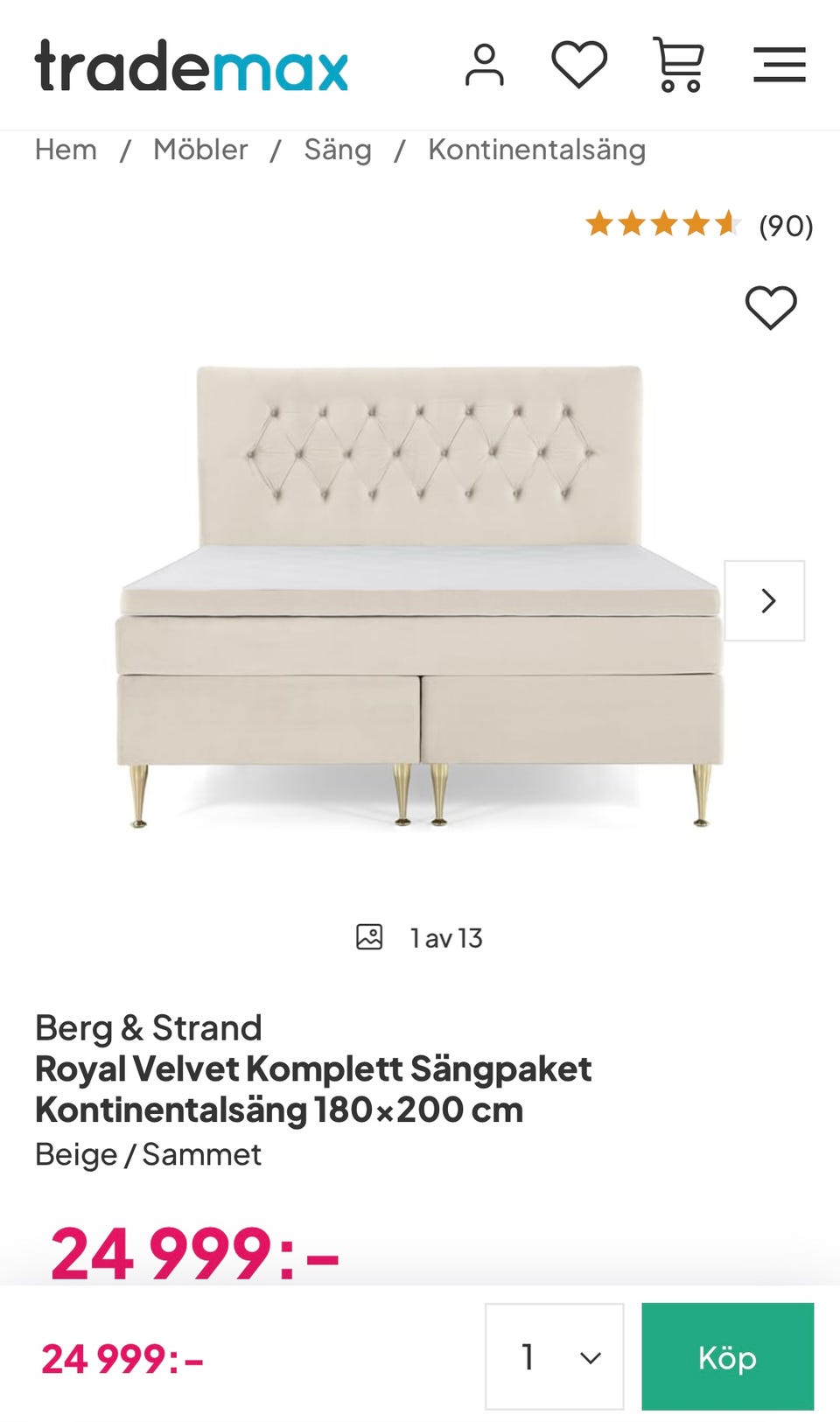
Task: Open the shopping cart
Action: pyautogui.click(x=679, y=65)
